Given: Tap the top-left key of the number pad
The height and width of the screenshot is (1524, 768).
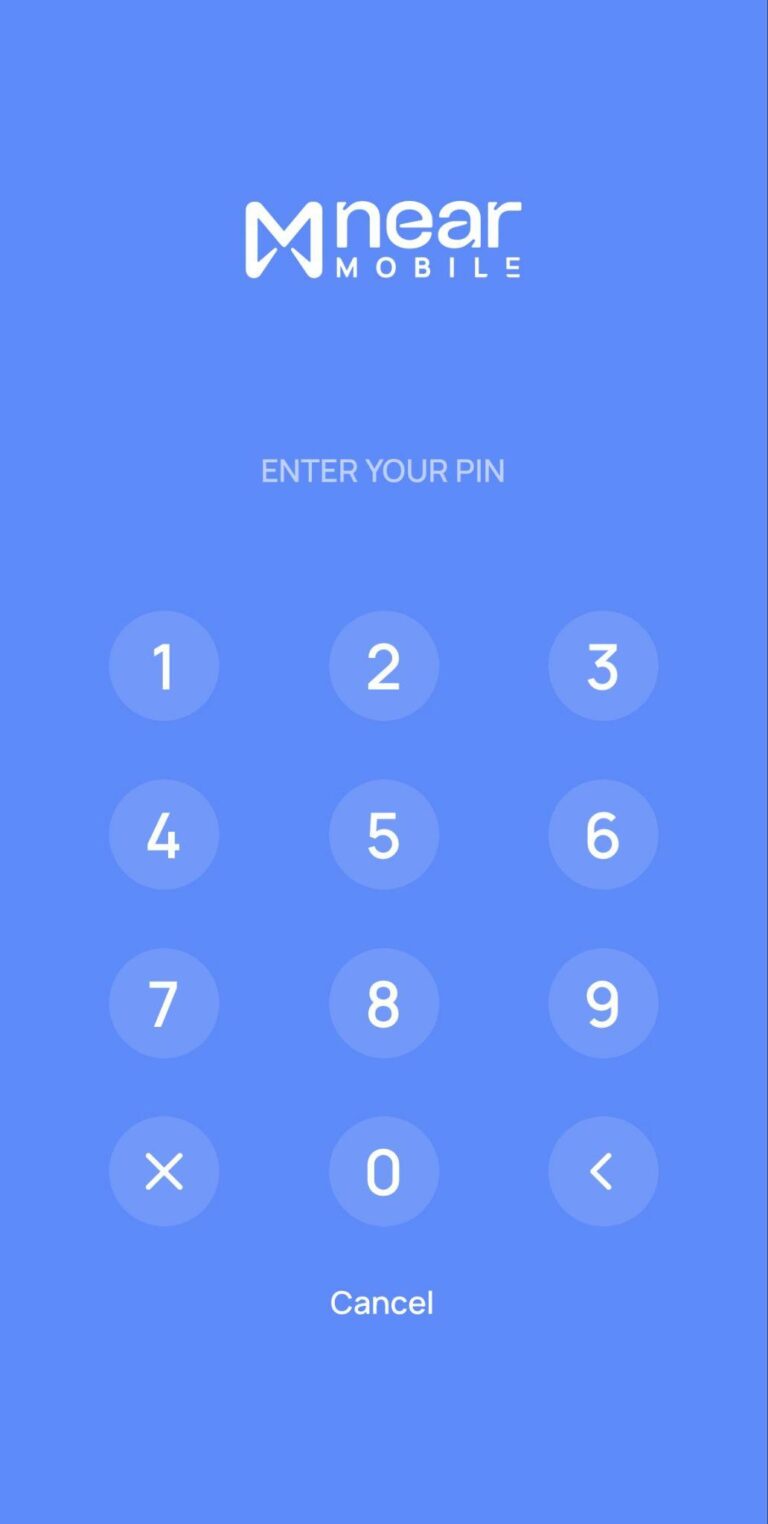Looking at the screenshot, I should pyautogui.click(x=164, y=666).
